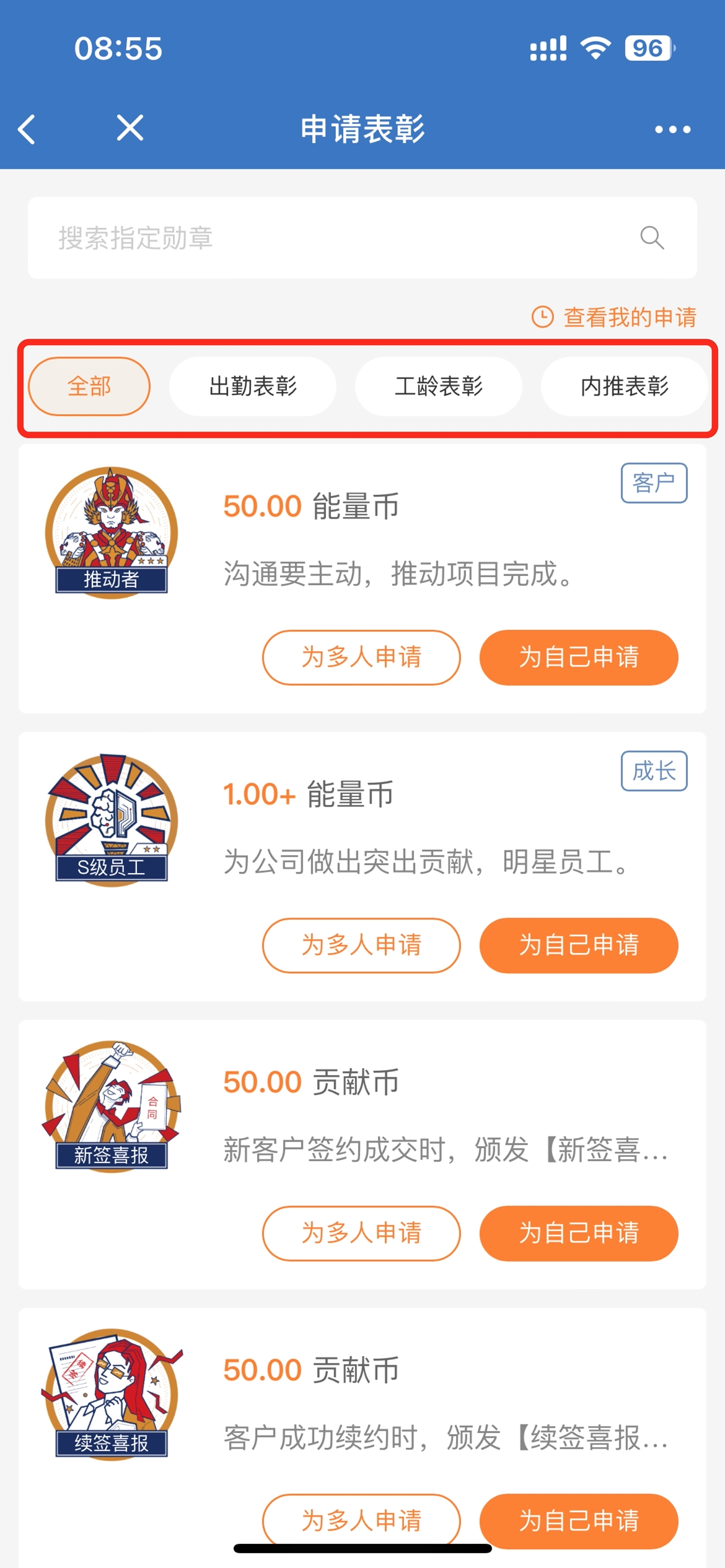Tap 为多人申请 for the S级员工 badge
Image resolution: width=725 pixels, height=1568 pixels.
[361, 946]
